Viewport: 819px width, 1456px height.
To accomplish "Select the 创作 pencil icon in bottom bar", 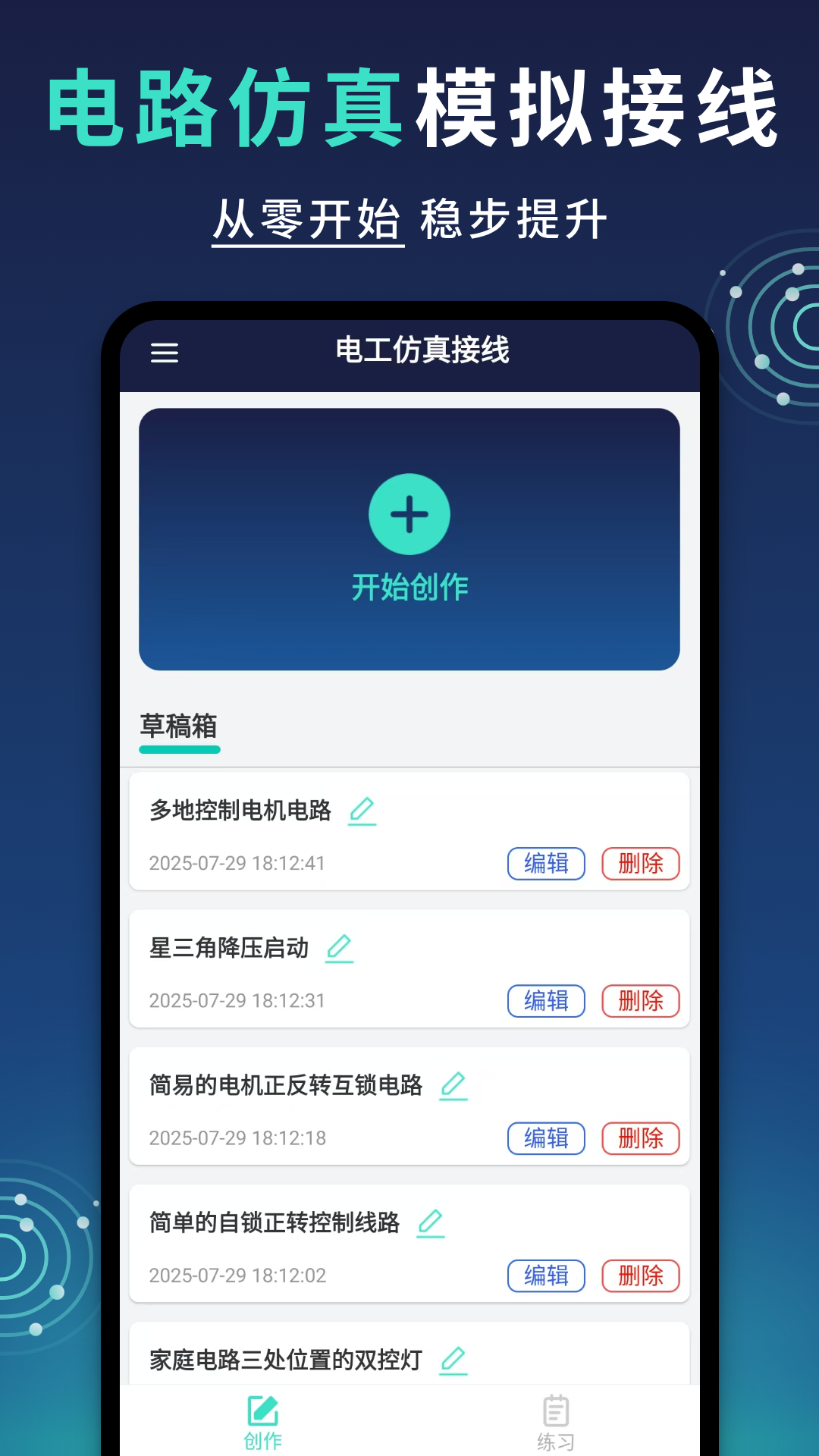I will pyautogui.click(x=262, y=1407).
